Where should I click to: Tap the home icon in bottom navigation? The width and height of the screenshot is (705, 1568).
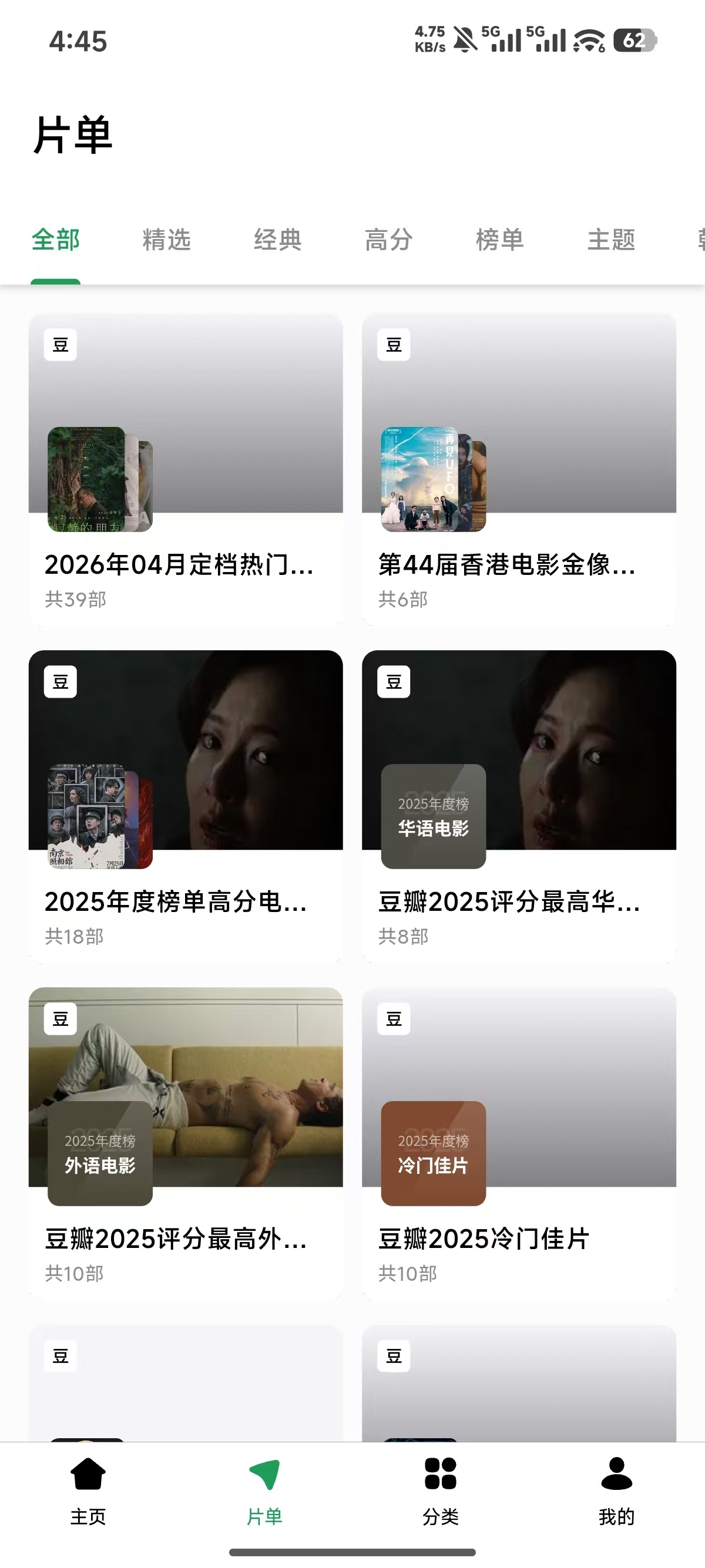[x=88, y=1478]
